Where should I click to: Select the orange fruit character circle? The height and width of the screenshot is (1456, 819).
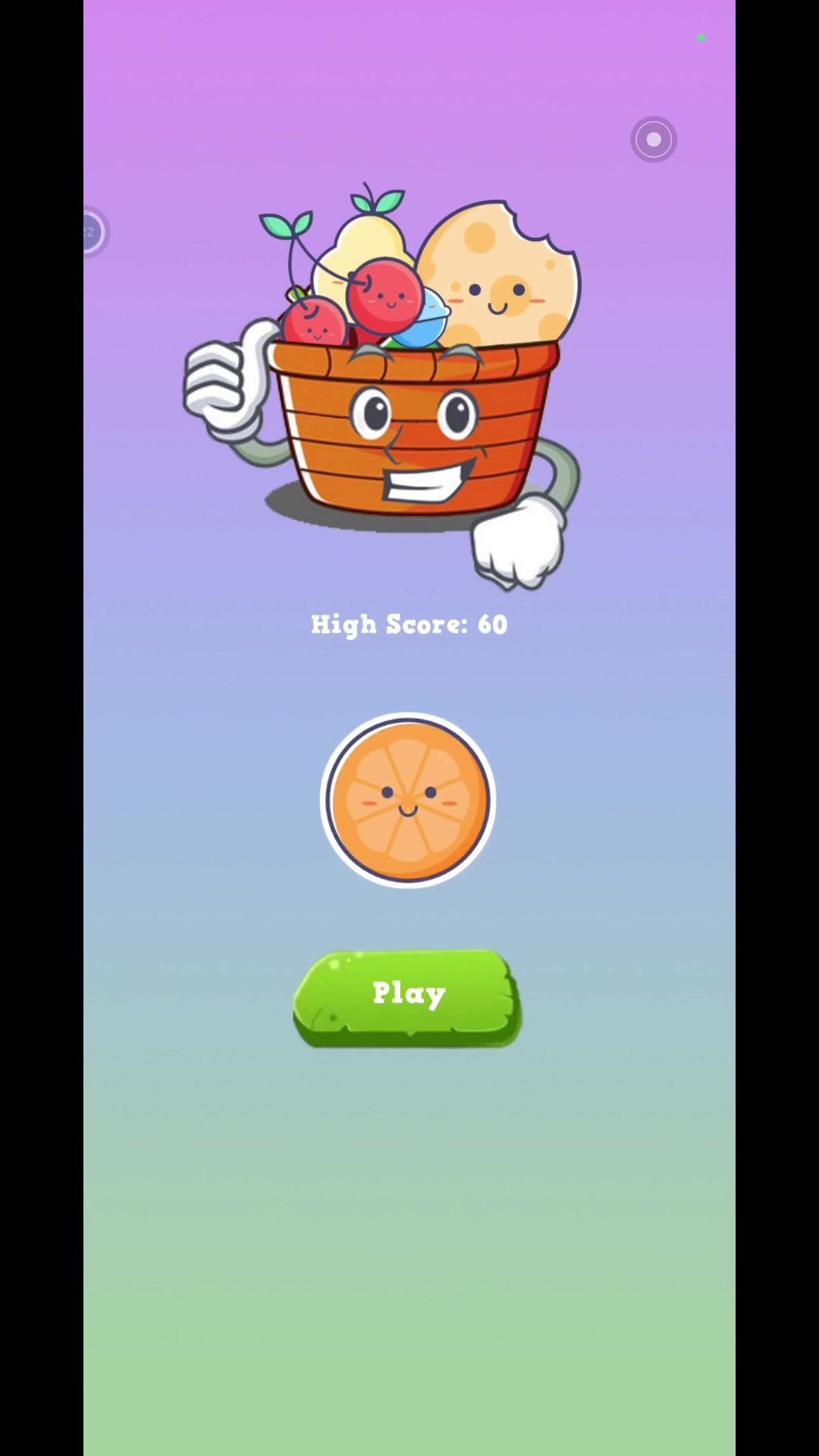(408, 801)
